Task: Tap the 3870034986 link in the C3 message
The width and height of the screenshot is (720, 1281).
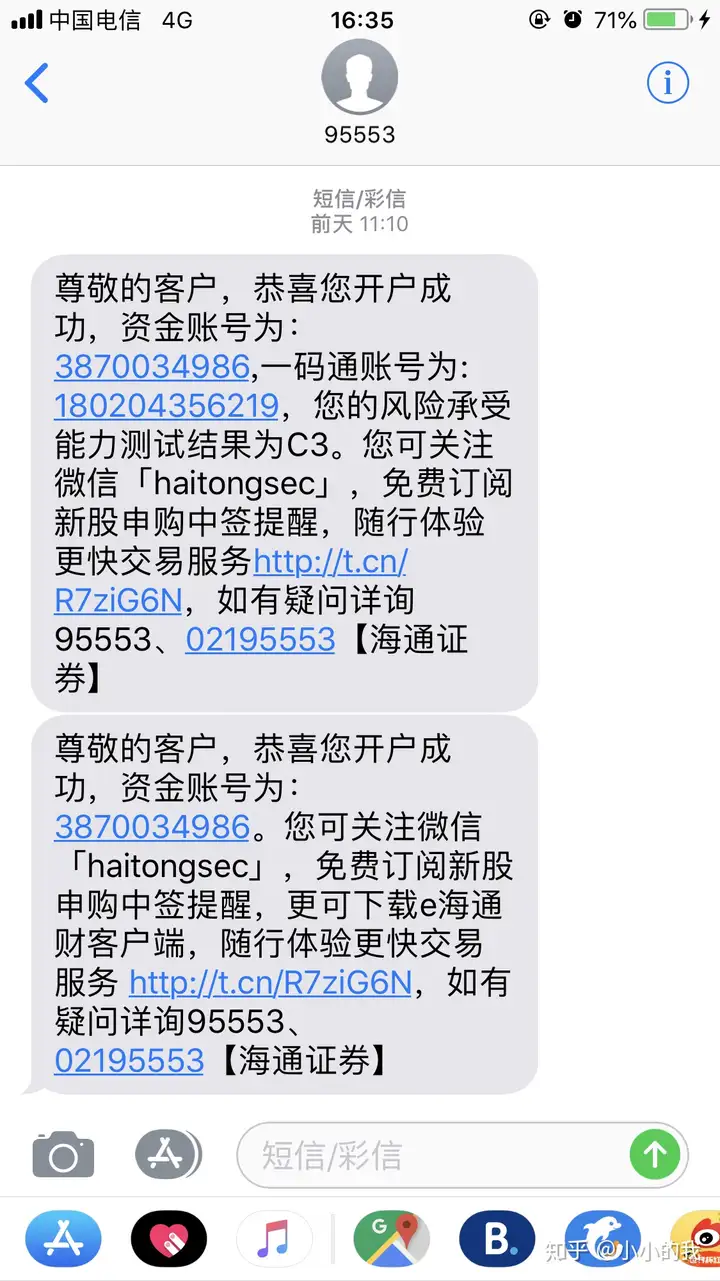Action: click(x=152, y=367)
